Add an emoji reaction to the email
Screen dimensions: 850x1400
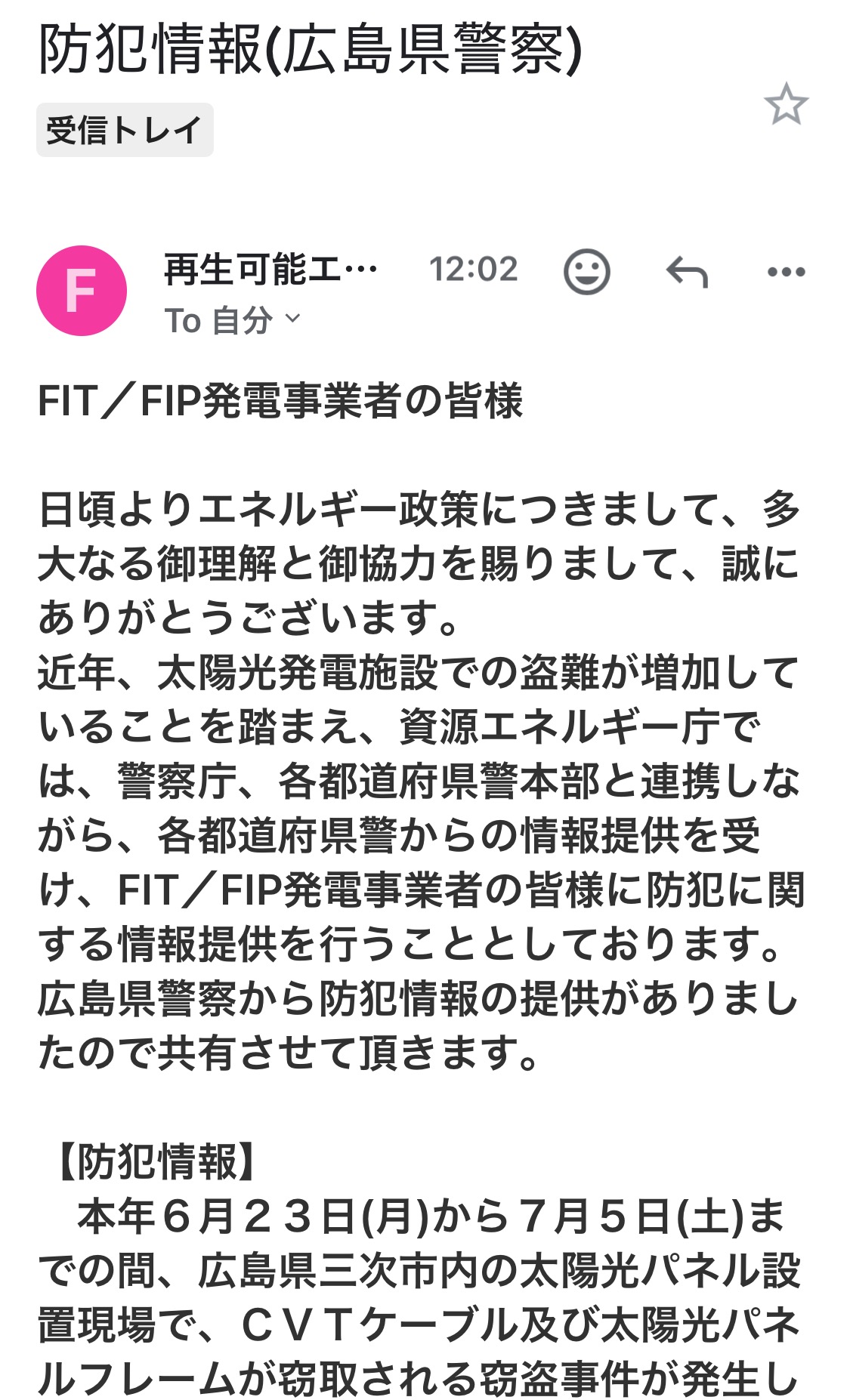click(x=587, y=271)
